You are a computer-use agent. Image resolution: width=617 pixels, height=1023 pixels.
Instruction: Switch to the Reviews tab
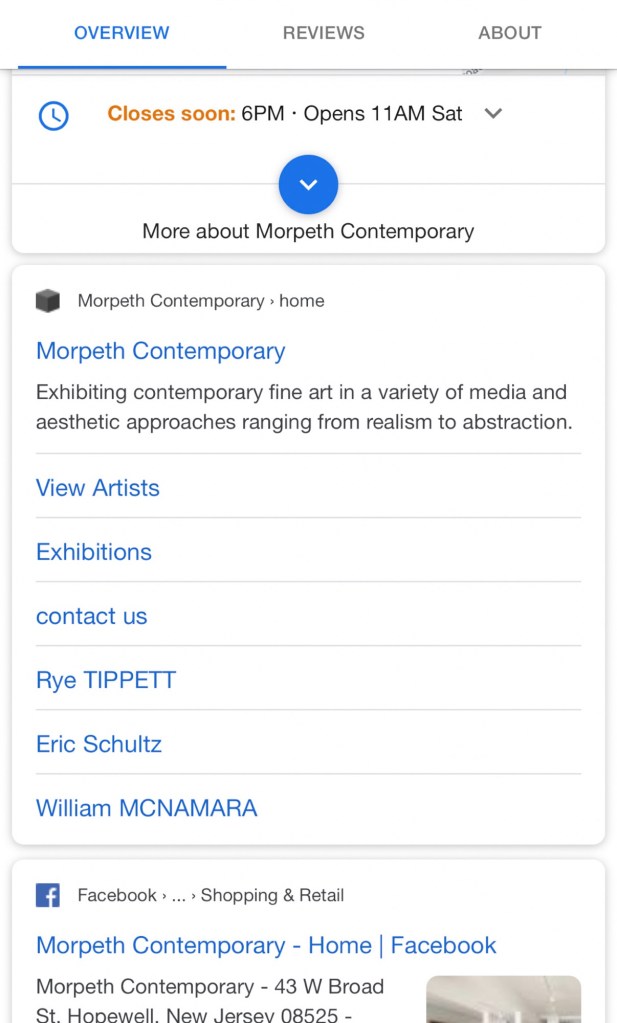click(323, 33)
